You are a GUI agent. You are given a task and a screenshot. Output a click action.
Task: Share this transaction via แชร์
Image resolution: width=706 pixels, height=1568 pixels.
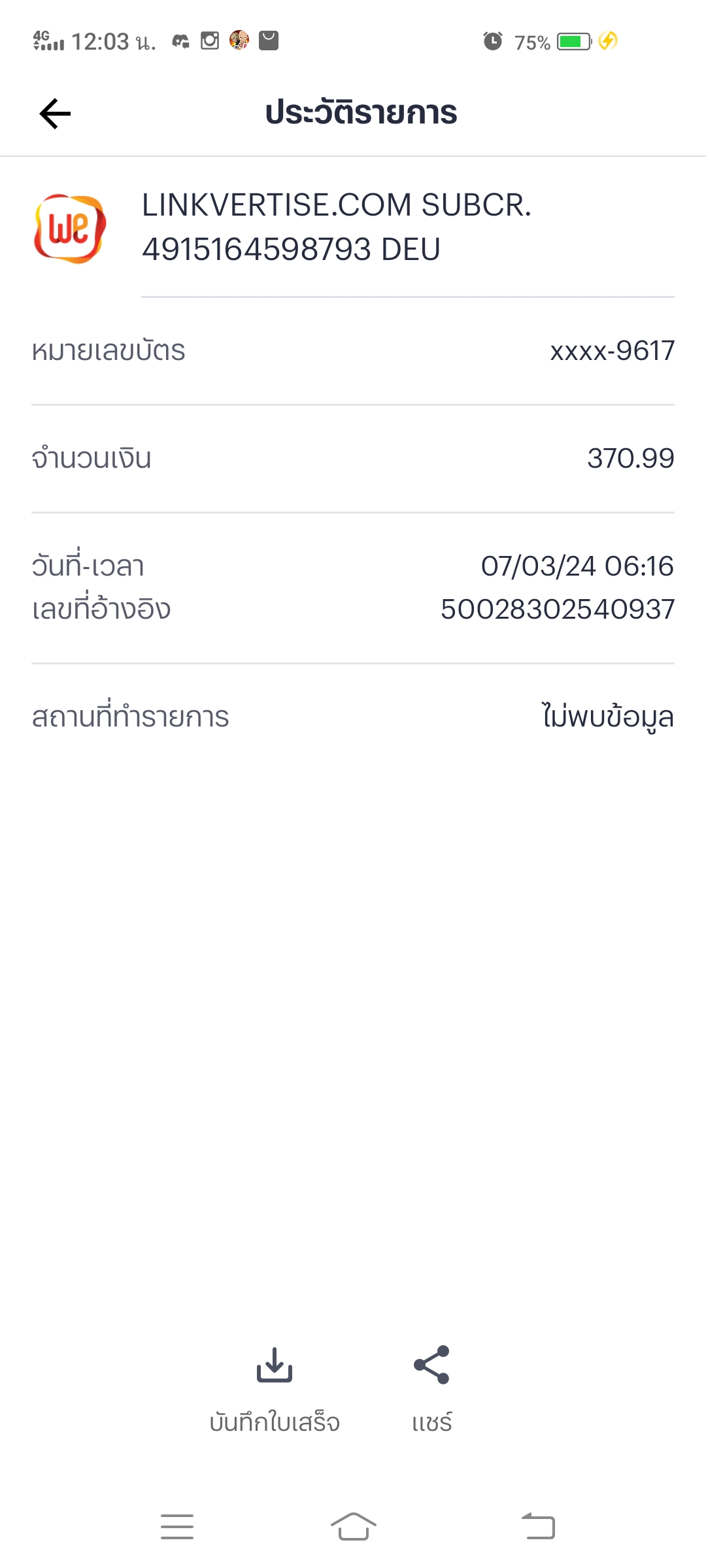[431, 1386]
